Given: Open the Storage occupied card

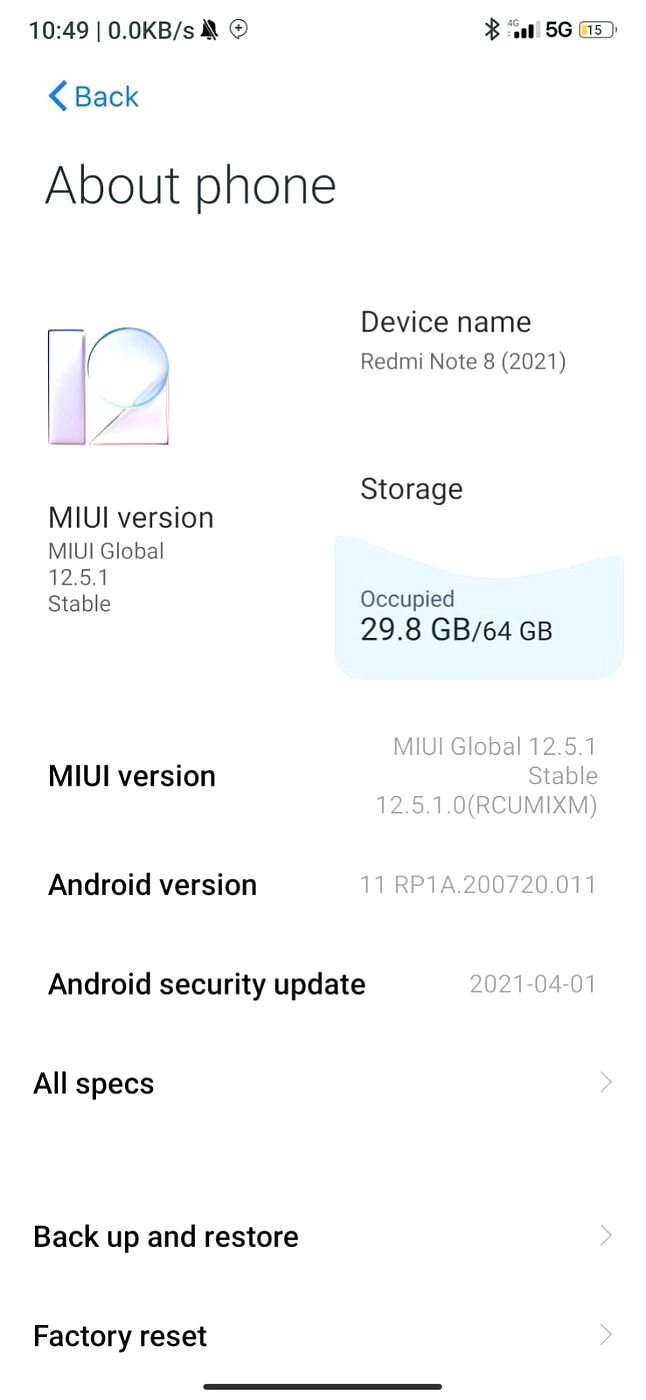Looking at the screenshot, I should [x=478, y=607].
